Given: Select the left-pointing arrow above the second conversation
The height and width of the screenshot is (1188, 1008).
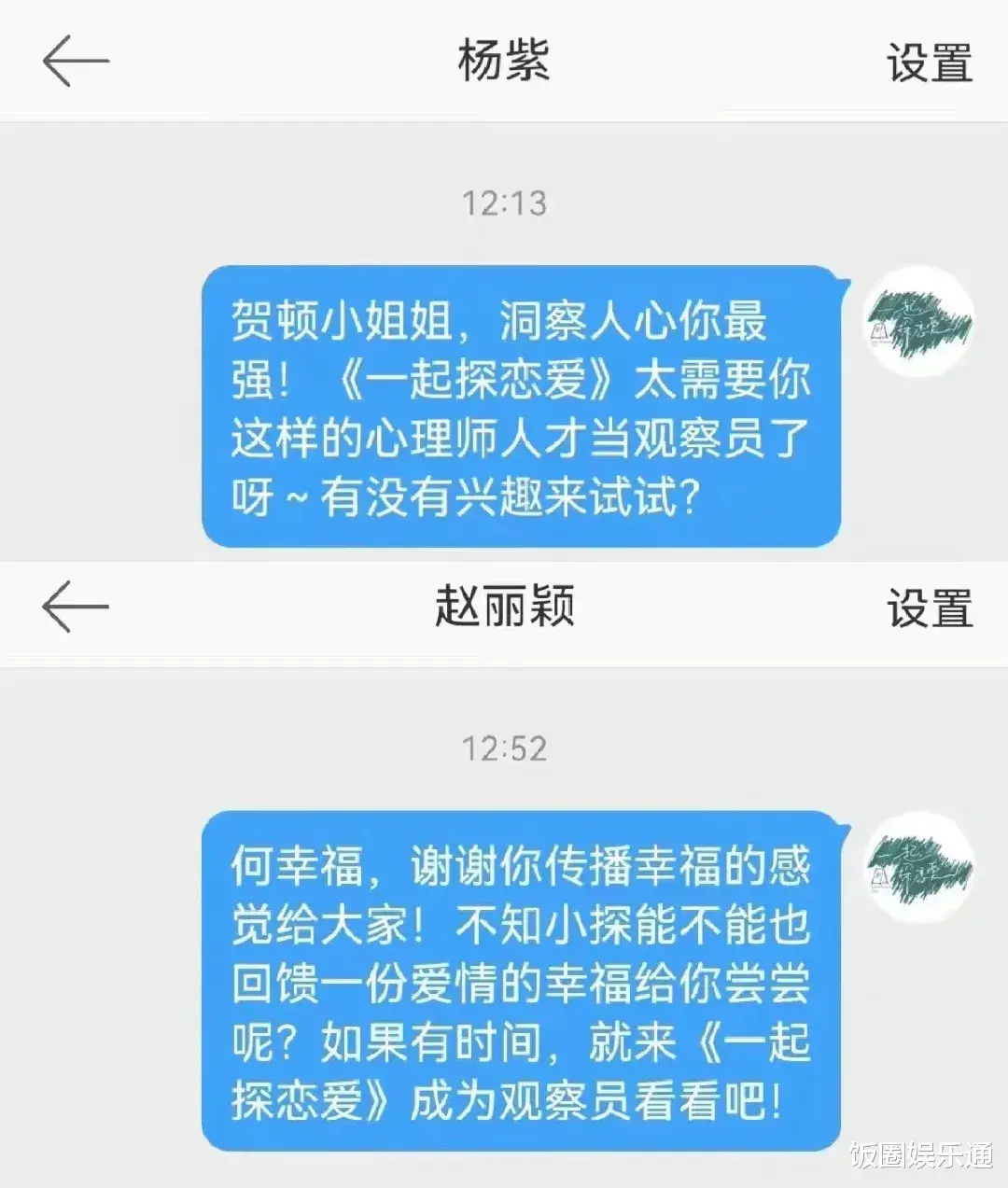Looking at the screenshot, I should tap(73, 605).
